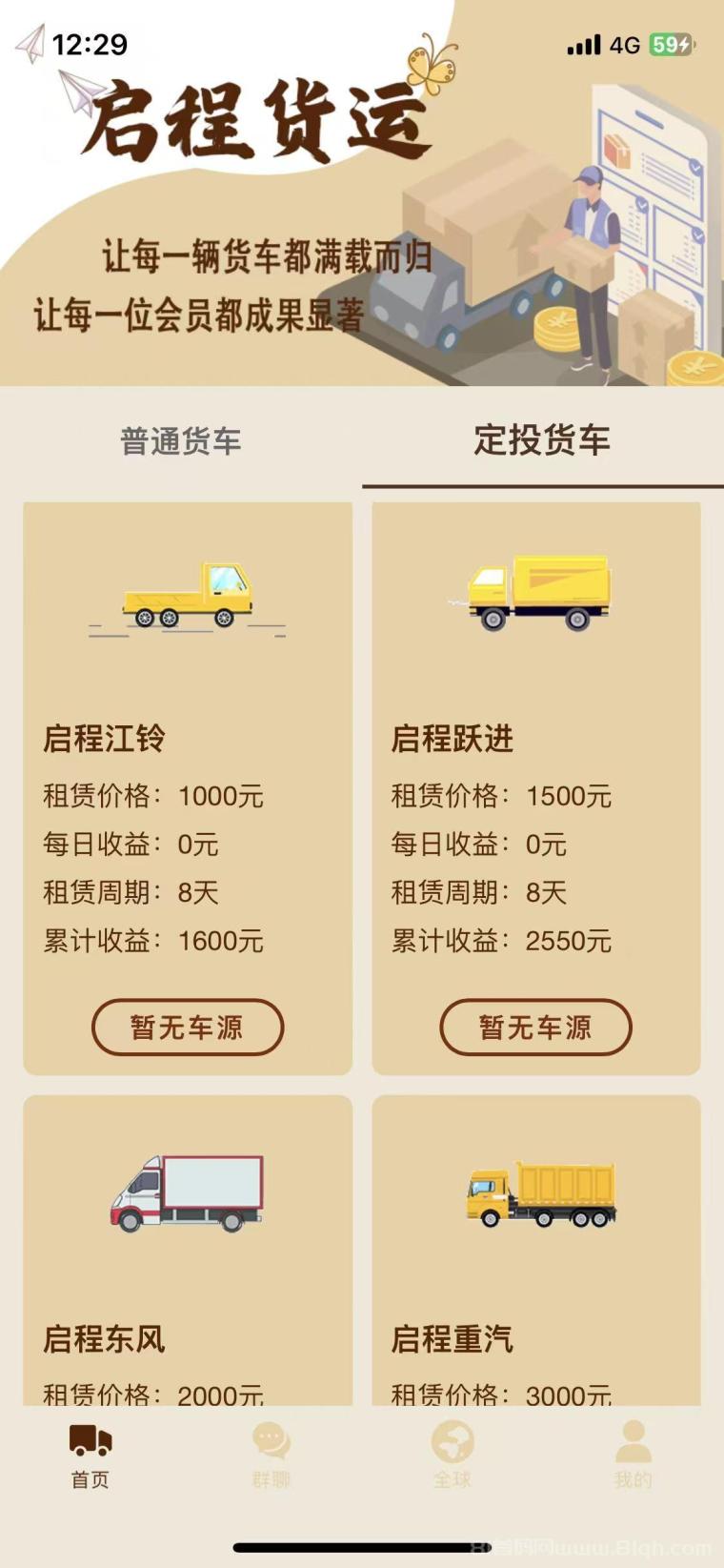Viewport: 724px width, 1568px height.
Task: Switch to the 普通货车 tab
Action: click(180, 441)
